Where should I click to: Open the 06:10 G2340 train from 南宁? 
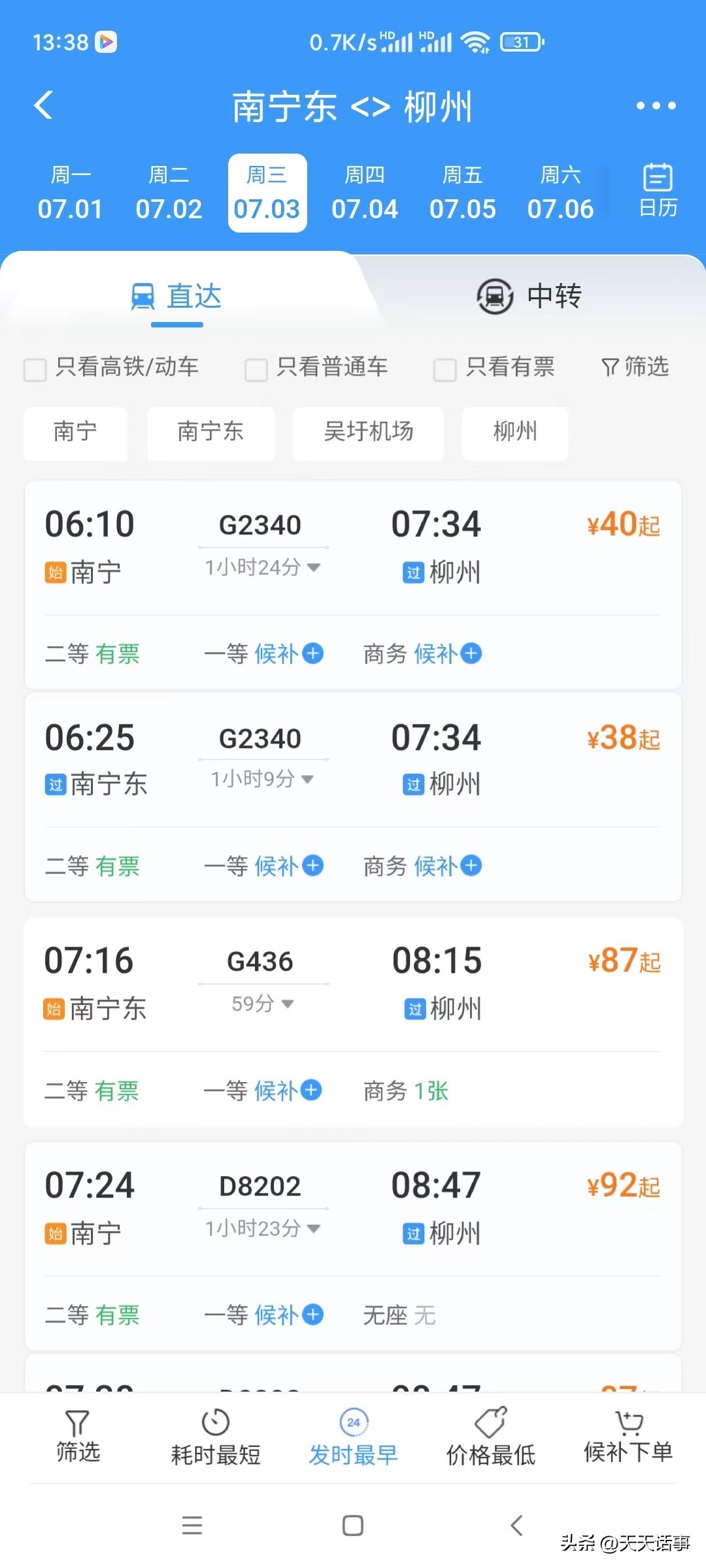pos(353,549)
